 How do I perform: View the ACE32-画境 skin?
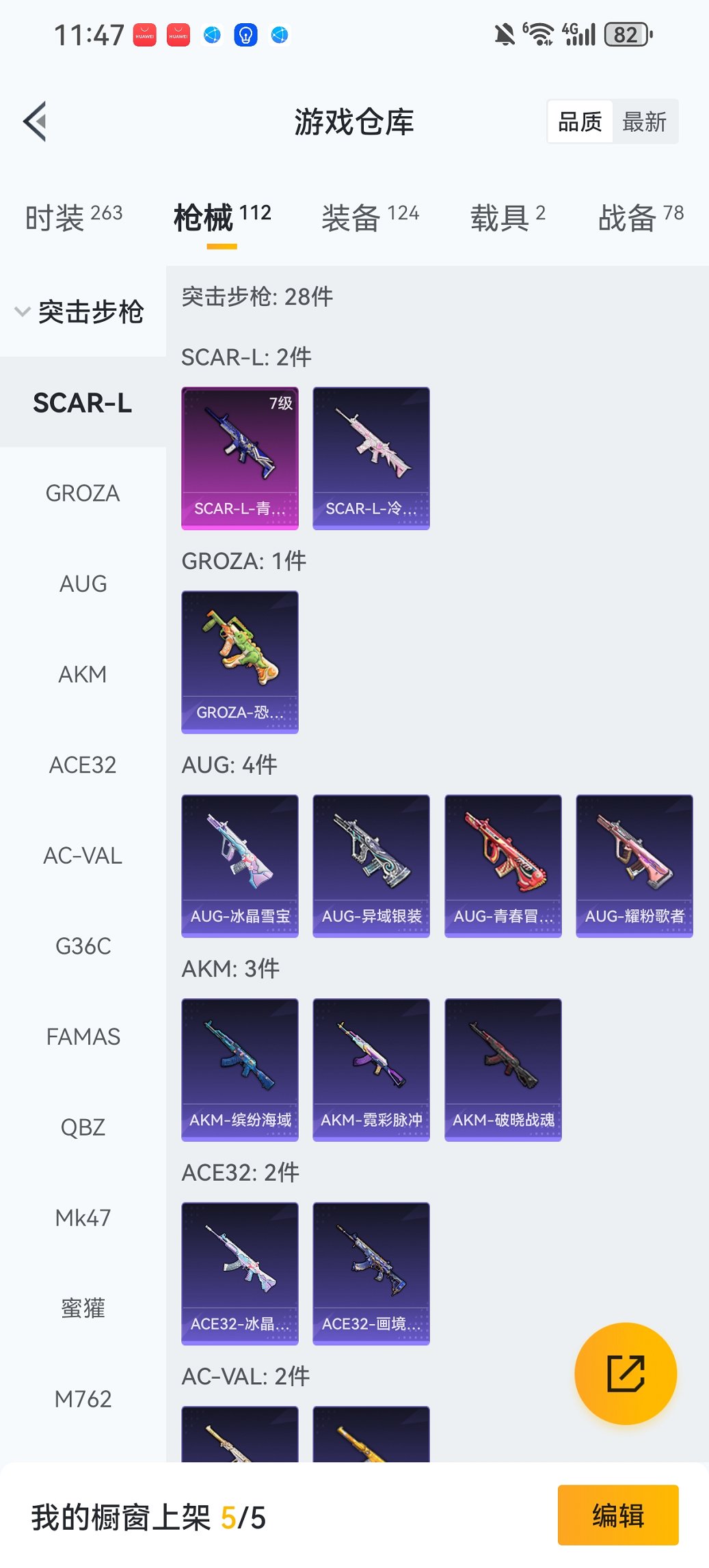[371, 1273]
